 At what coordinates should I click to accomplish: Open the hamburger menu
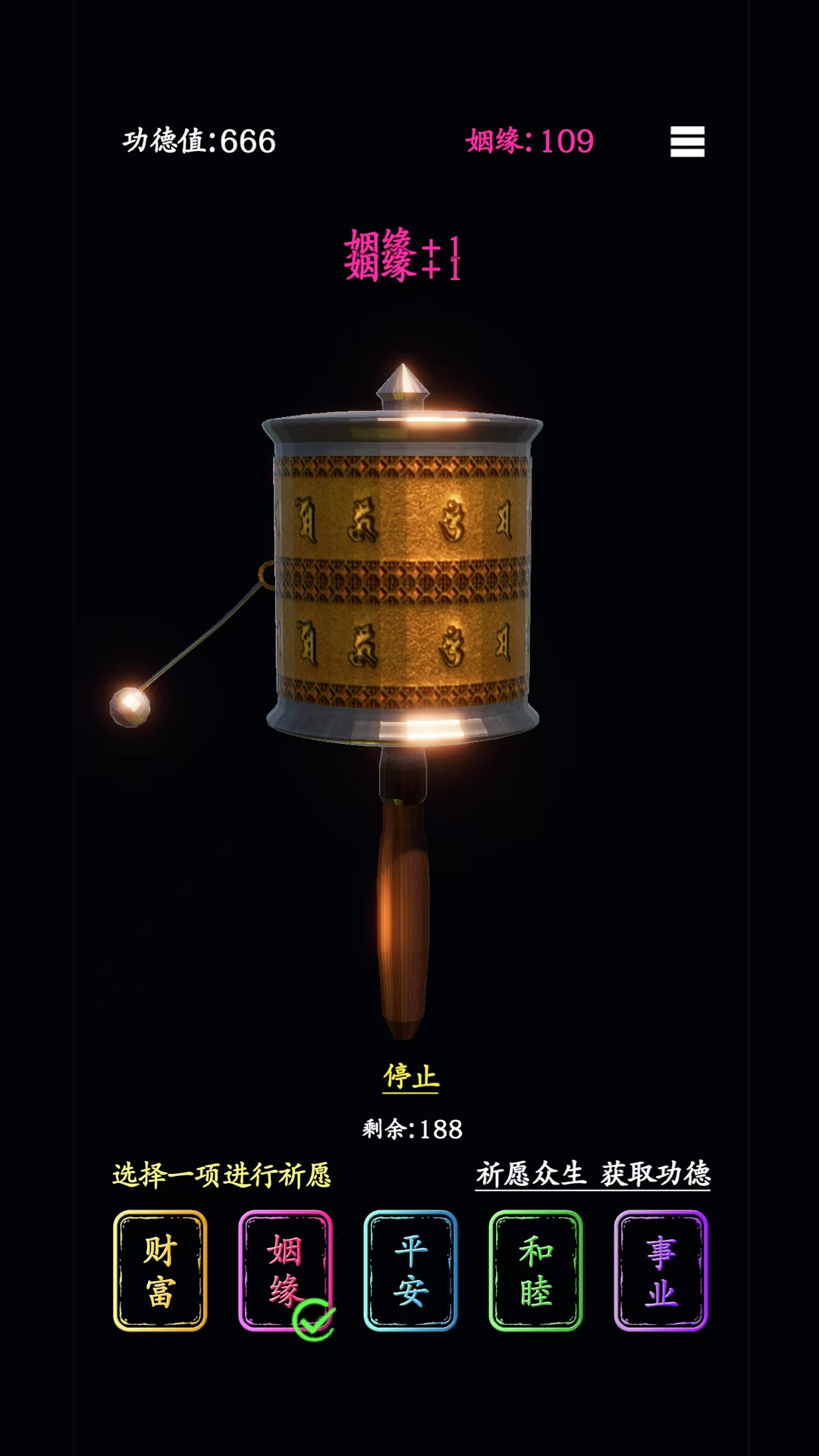(687, 142)
